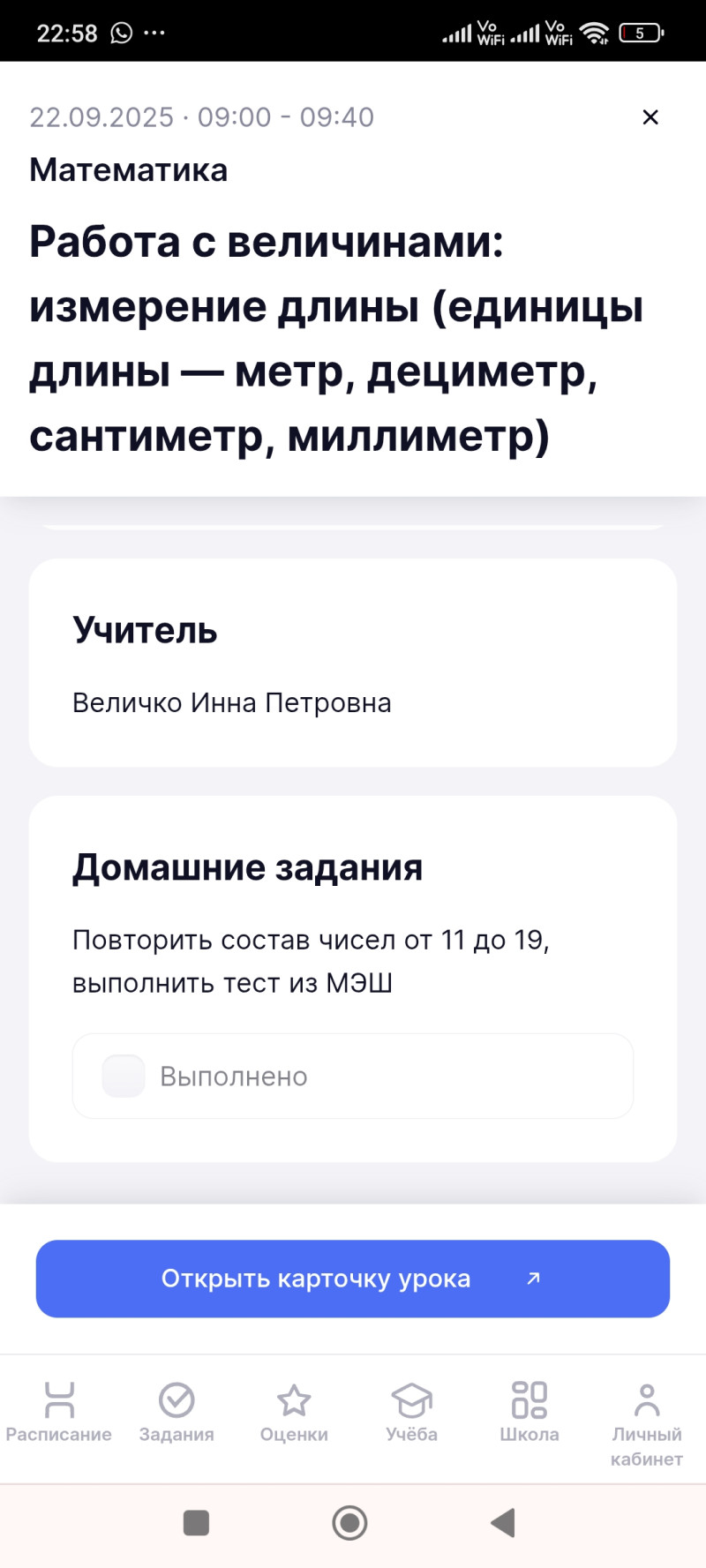The image size is (706, 1568).
Task: Go to the home screen
Action: coord(349,1522)
